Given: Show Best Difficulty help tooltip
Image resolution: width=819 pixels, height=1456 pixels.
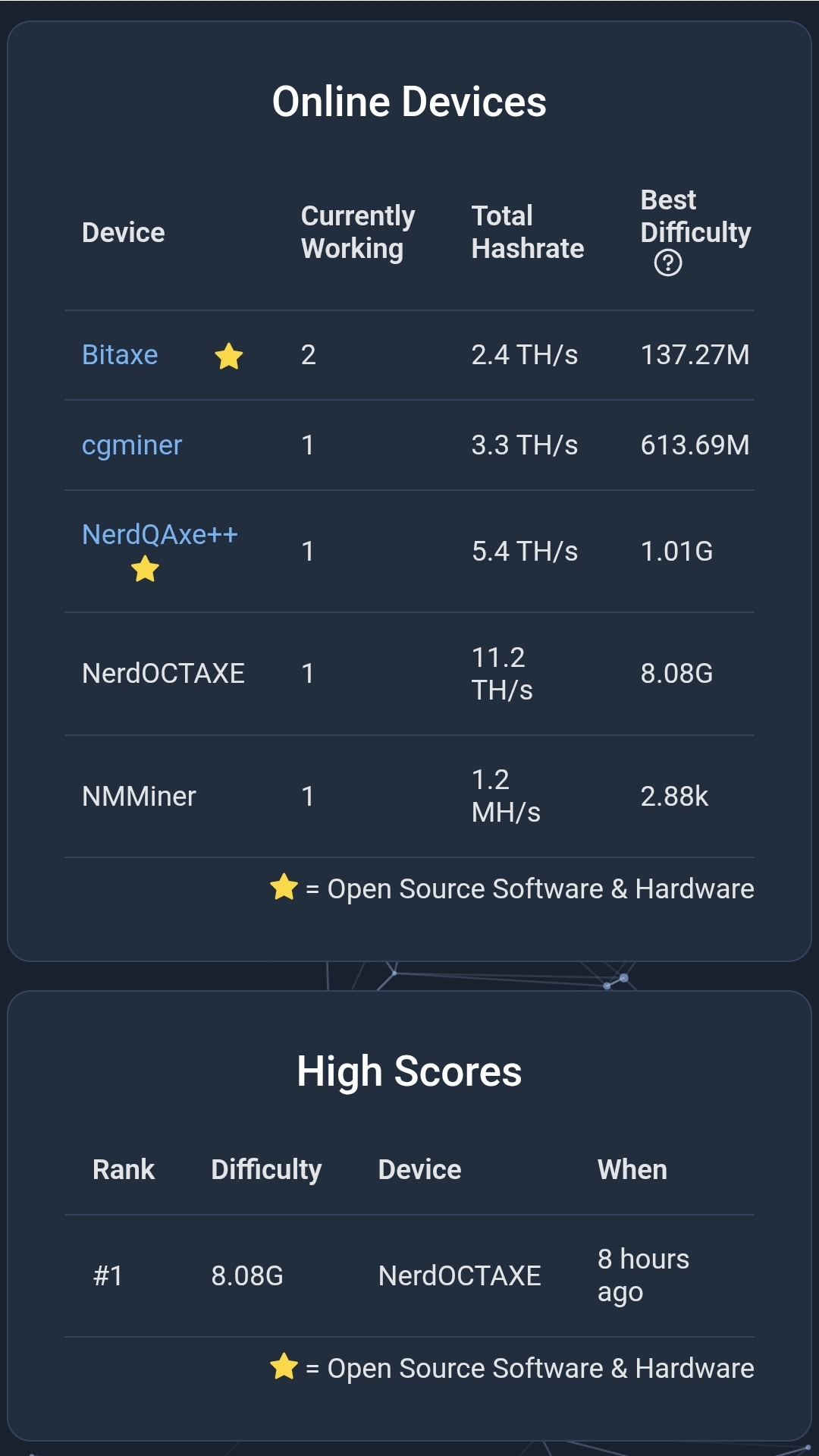Looking at the screenshot, I should pyautogui.click(x=668, y=263).
